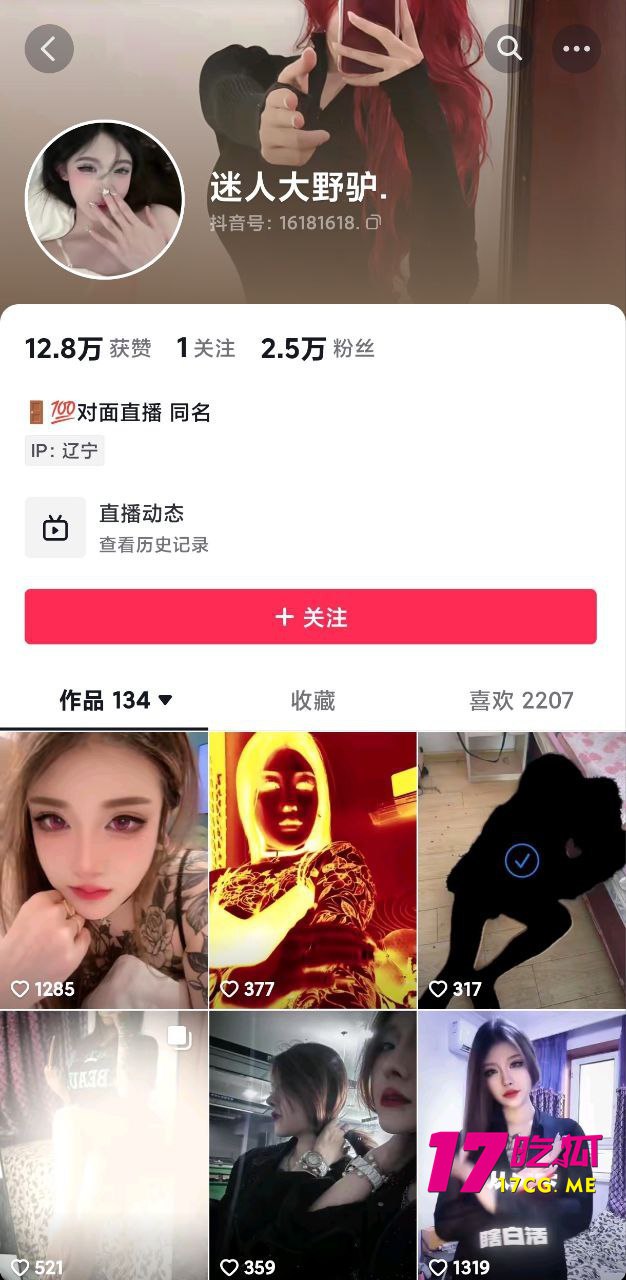Copy the Douyin ID 16181618.
Viewport: 626px width, 1280px height.
coord(373,223)
